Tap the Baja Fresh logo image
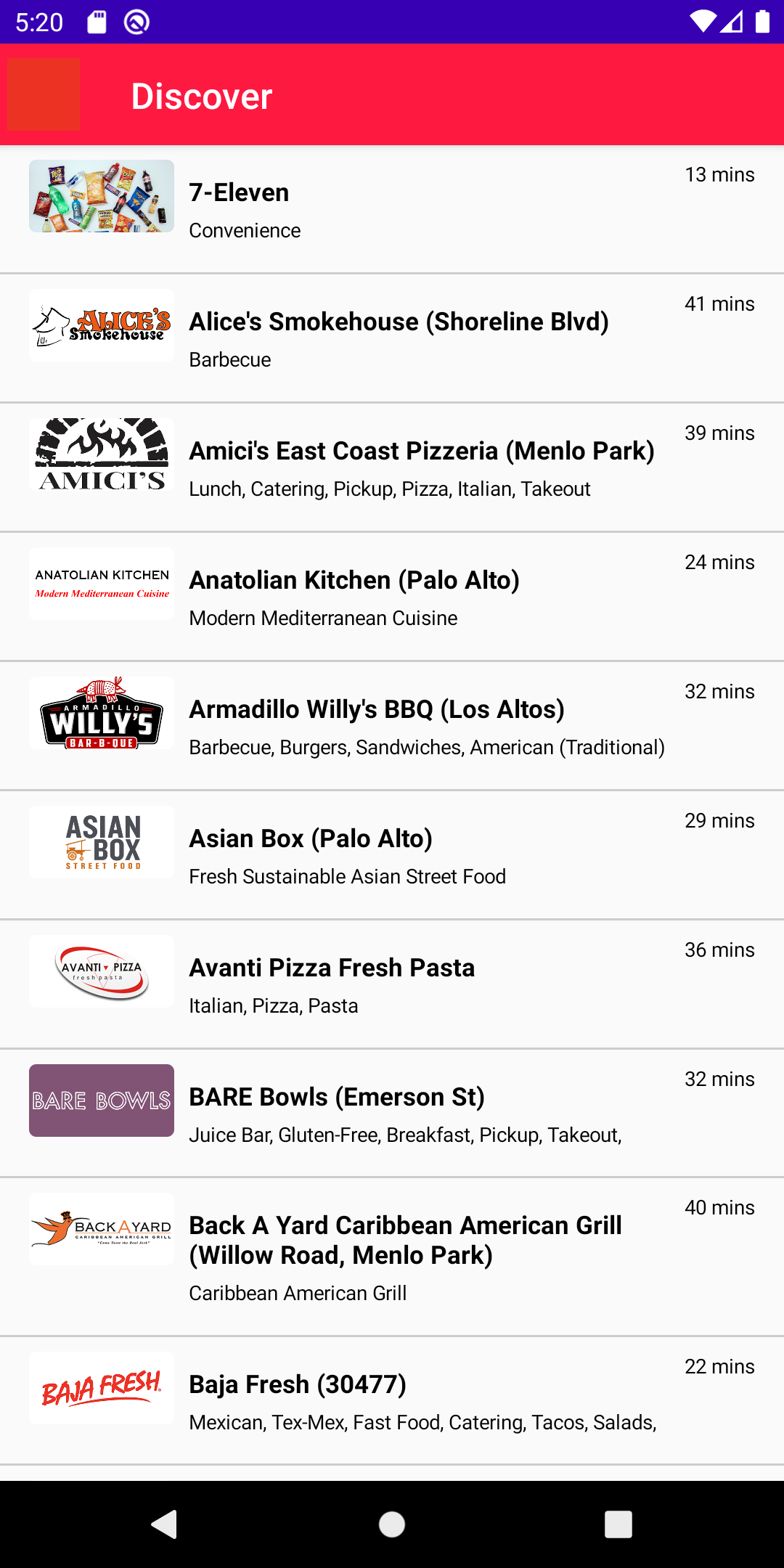This screenshot has width=784, height=1568. click(x=101, y=1388)
